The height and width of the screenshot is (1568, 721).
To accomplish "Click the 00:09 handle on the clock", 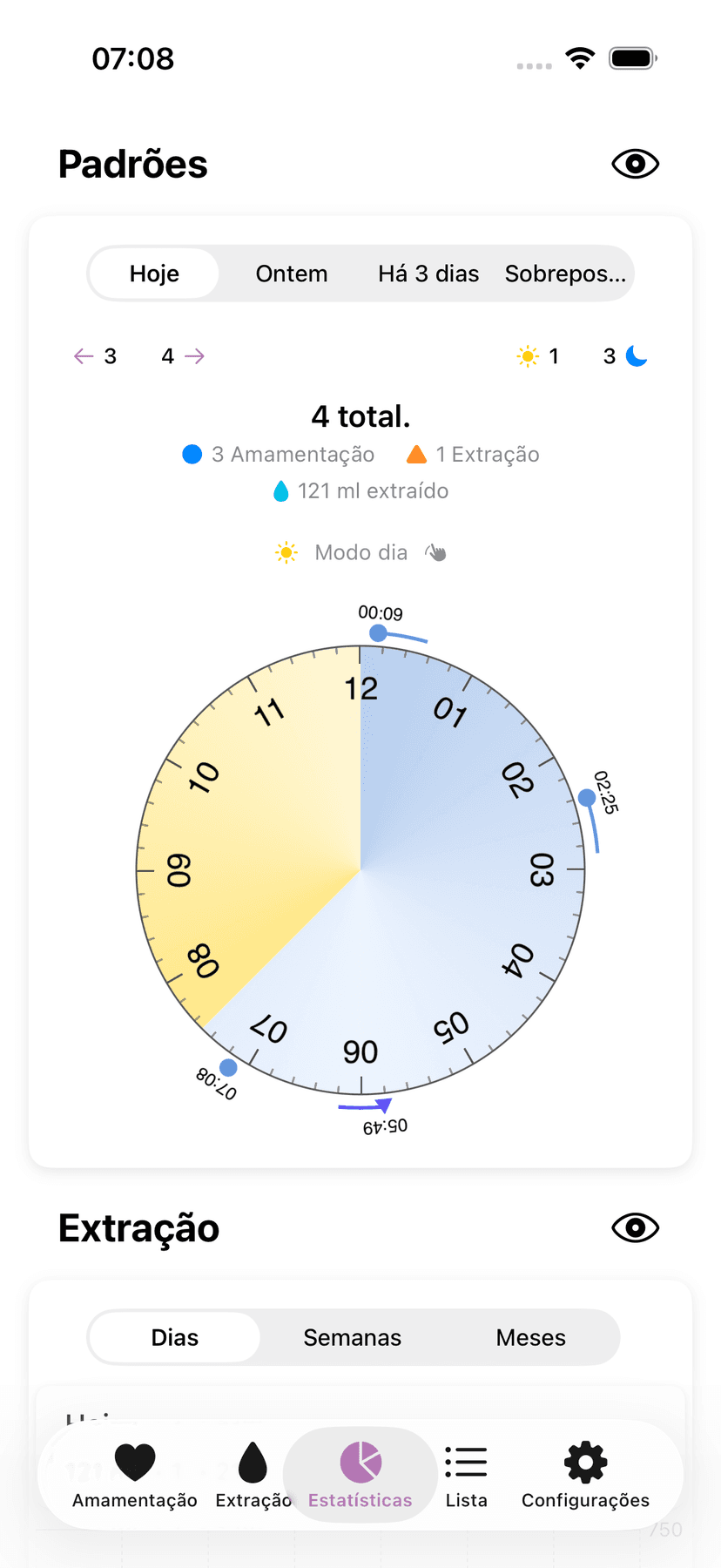I will 378,632.
